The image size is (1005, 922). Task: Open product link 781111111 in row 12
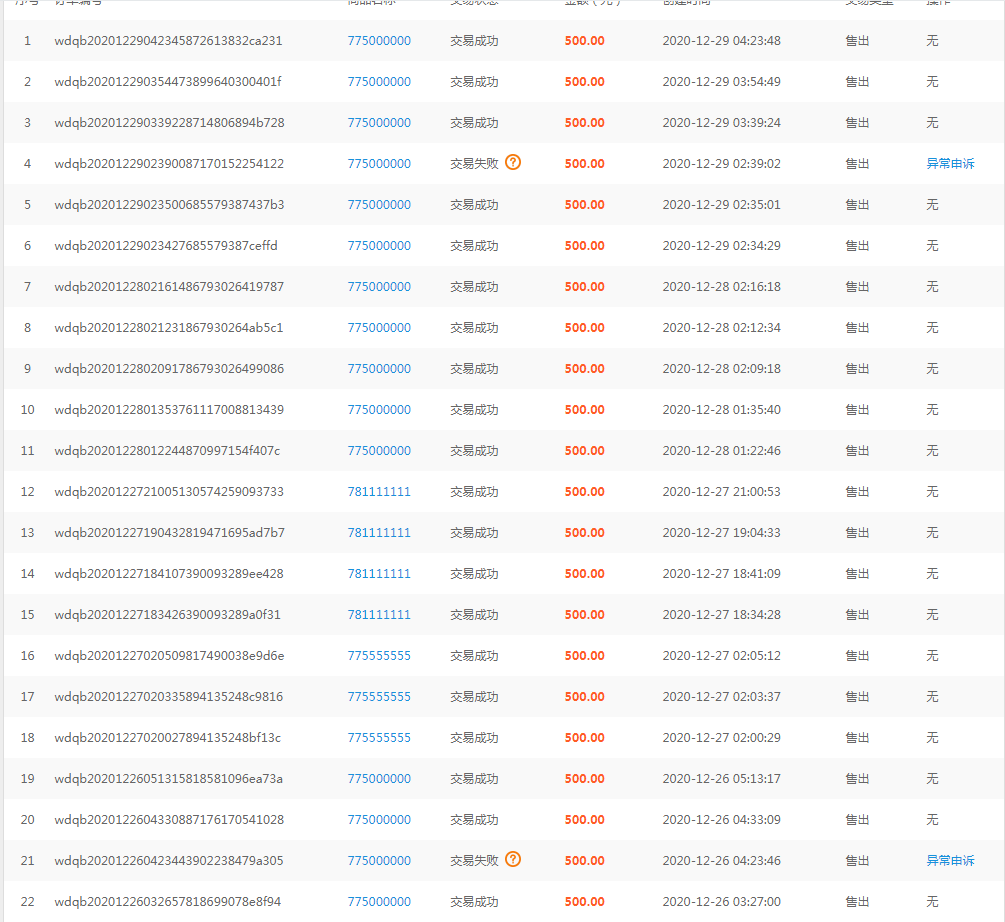click(379, 492)
